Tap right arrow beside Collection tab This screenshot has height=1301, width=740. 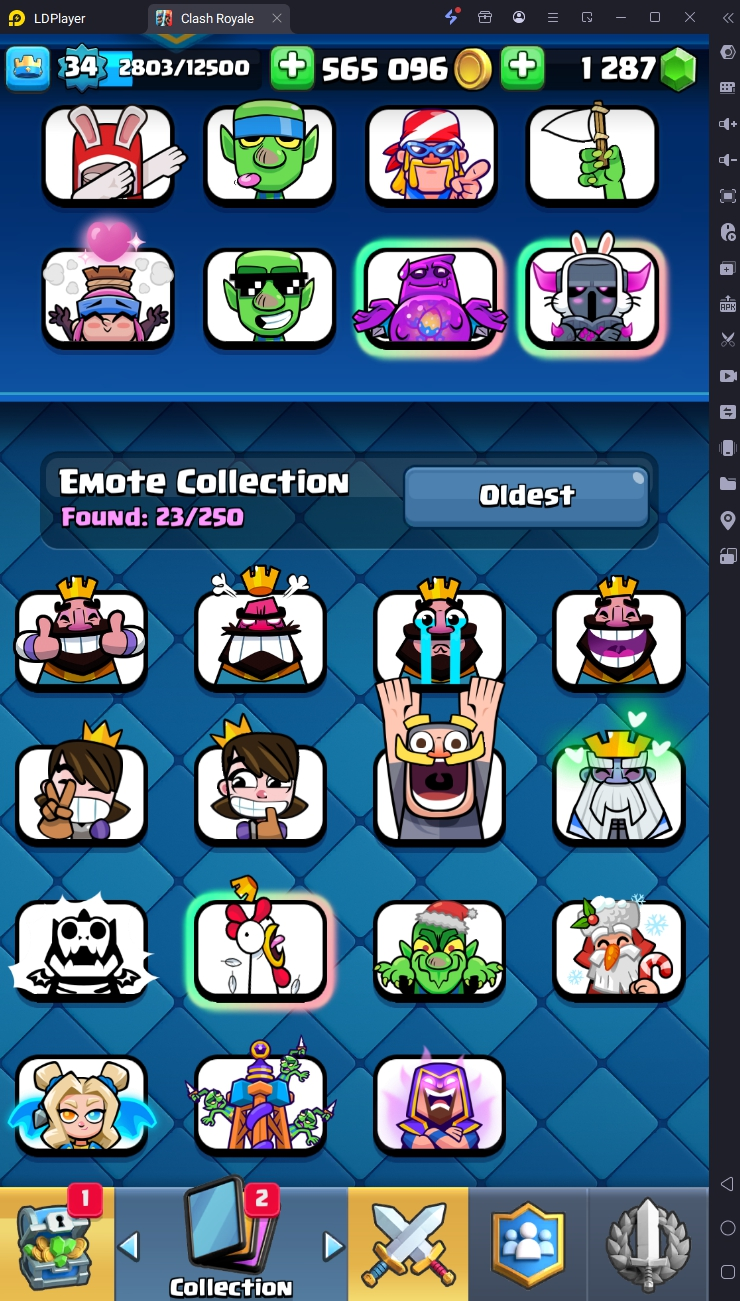coord(333,1246)
